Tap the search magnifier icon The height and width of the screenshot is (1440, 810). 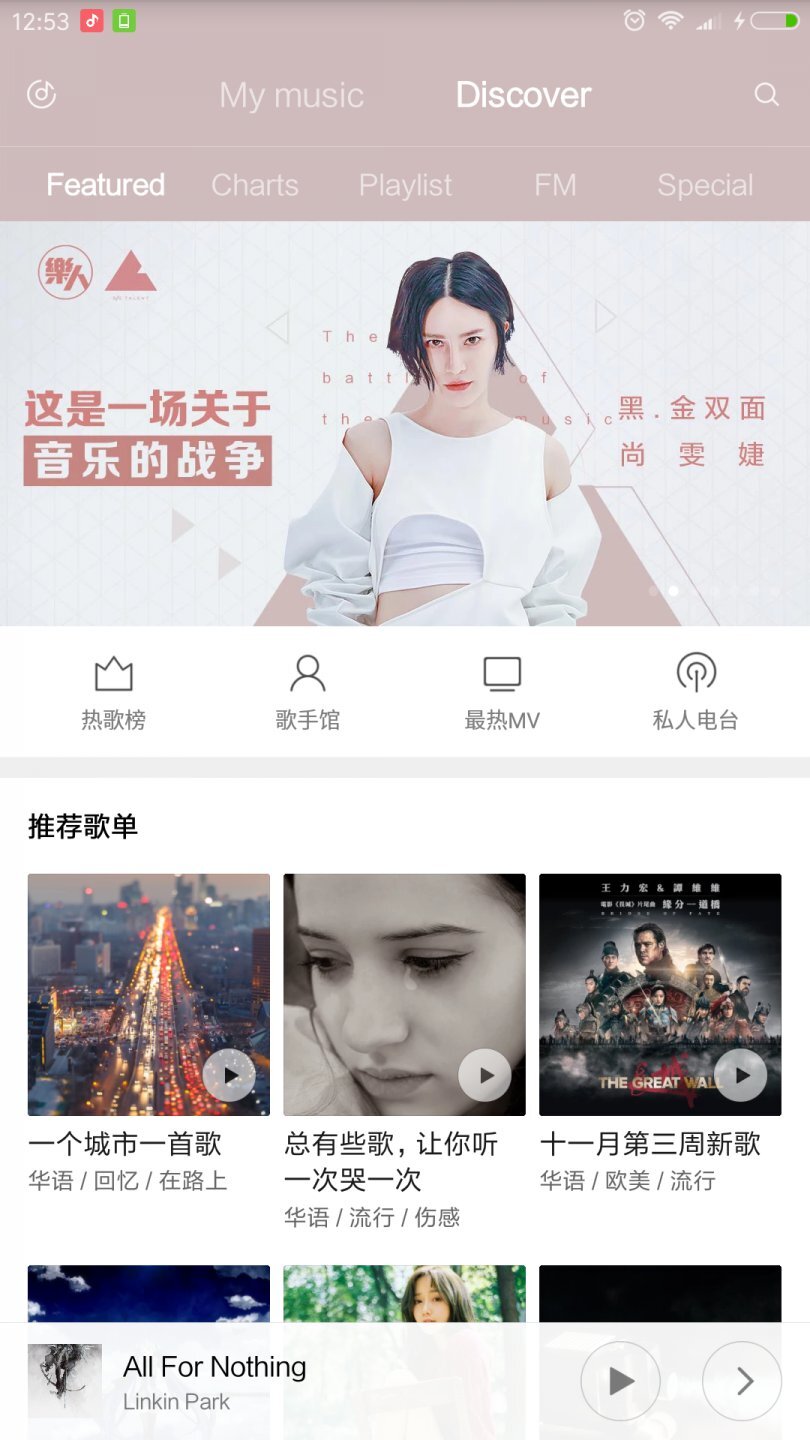click(766, 95)
